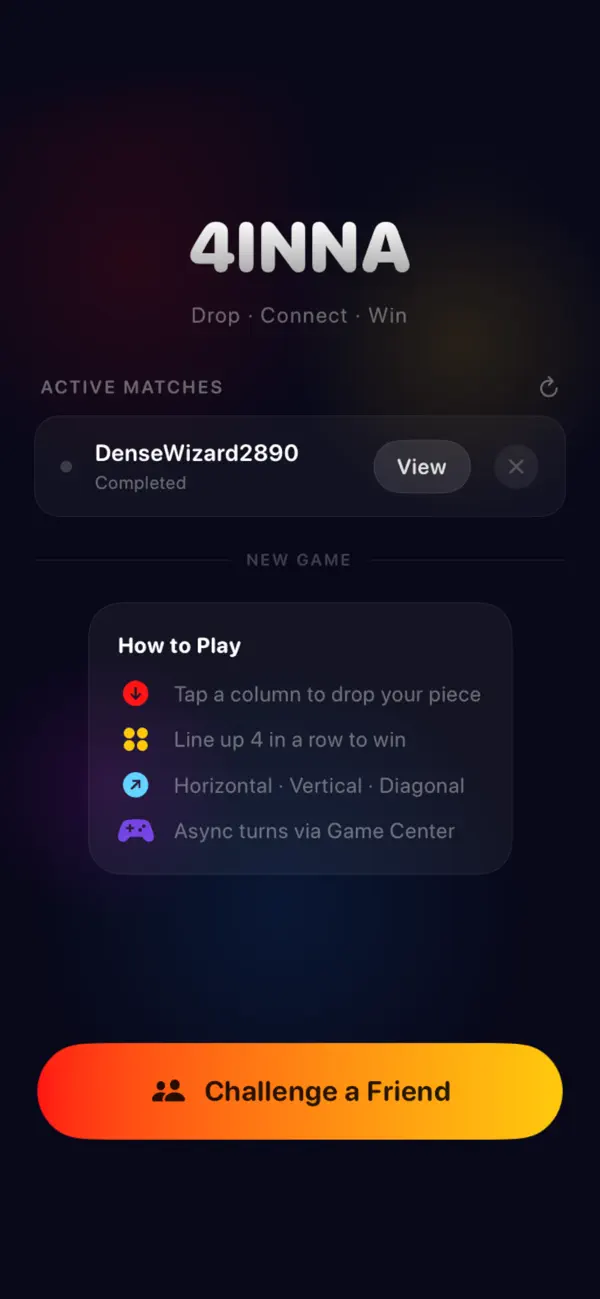Refresh the active matches list

(548, 387)
